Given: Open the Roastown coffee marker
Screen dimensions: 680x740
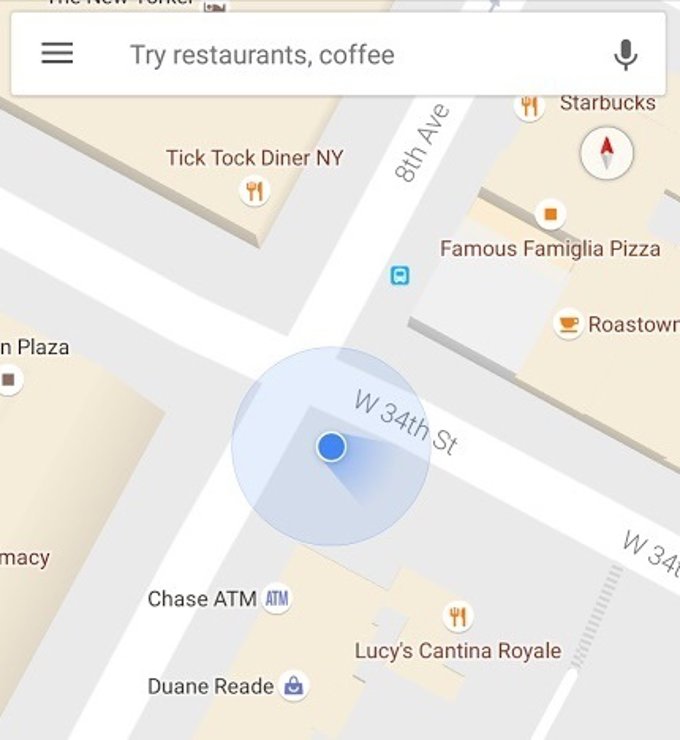Looking at the screenshot, I should pos(568,324).
